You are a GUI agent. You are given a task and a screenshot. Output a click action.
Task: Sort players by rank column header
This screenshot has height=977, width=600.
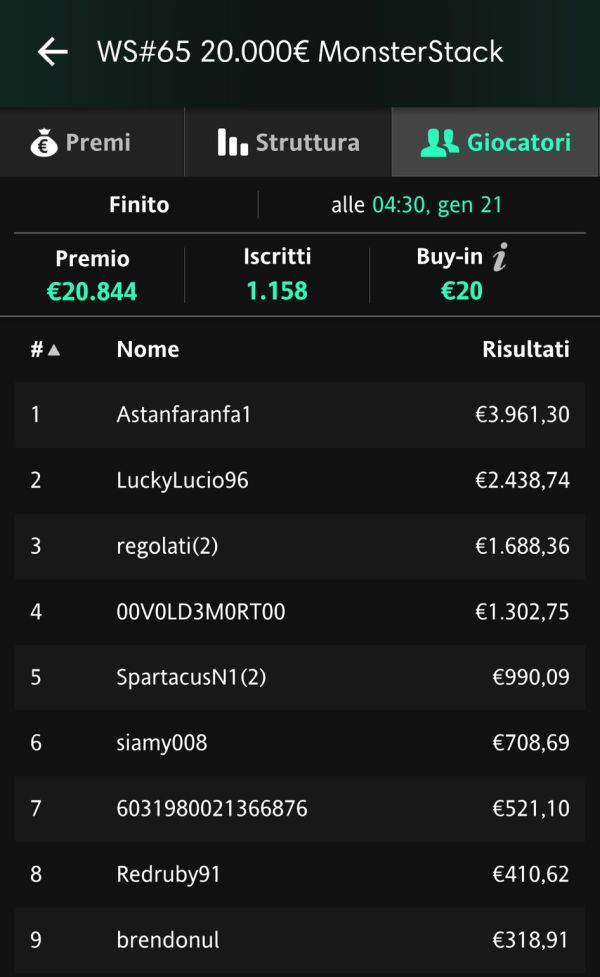(45, 350)
